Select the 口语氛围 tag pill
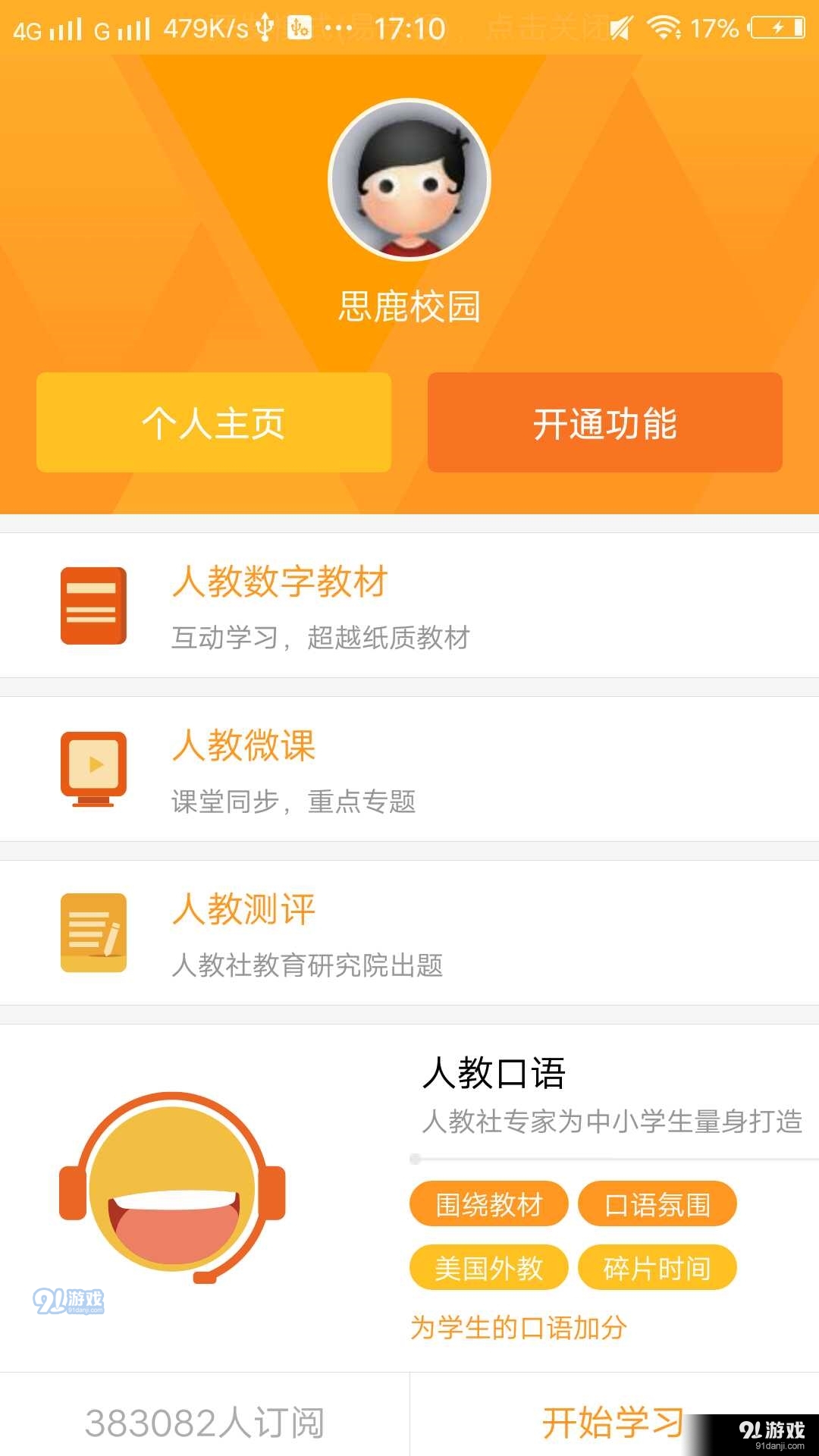 tap(658, 1203)
